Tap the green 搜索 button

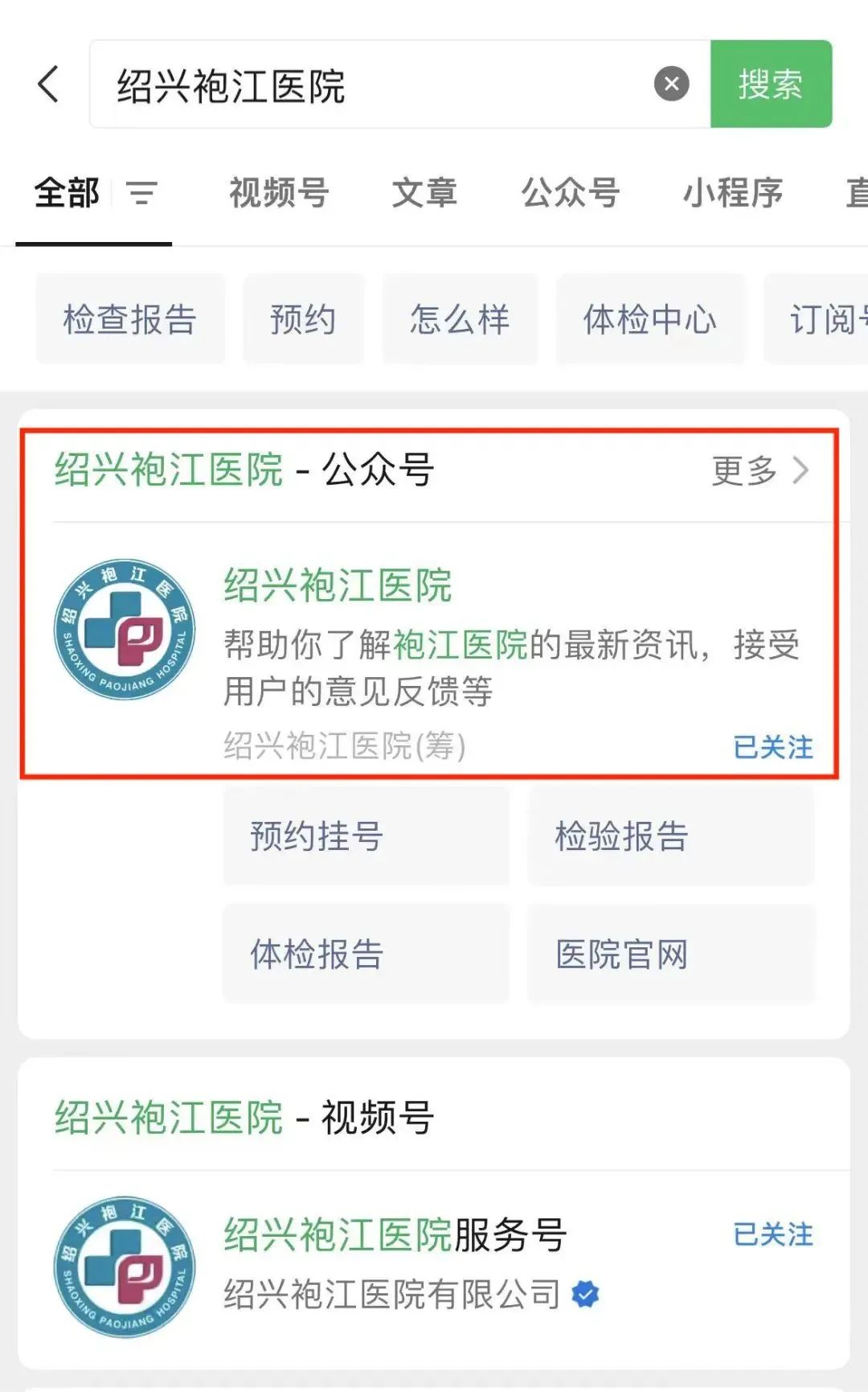(x=770, y=84)
